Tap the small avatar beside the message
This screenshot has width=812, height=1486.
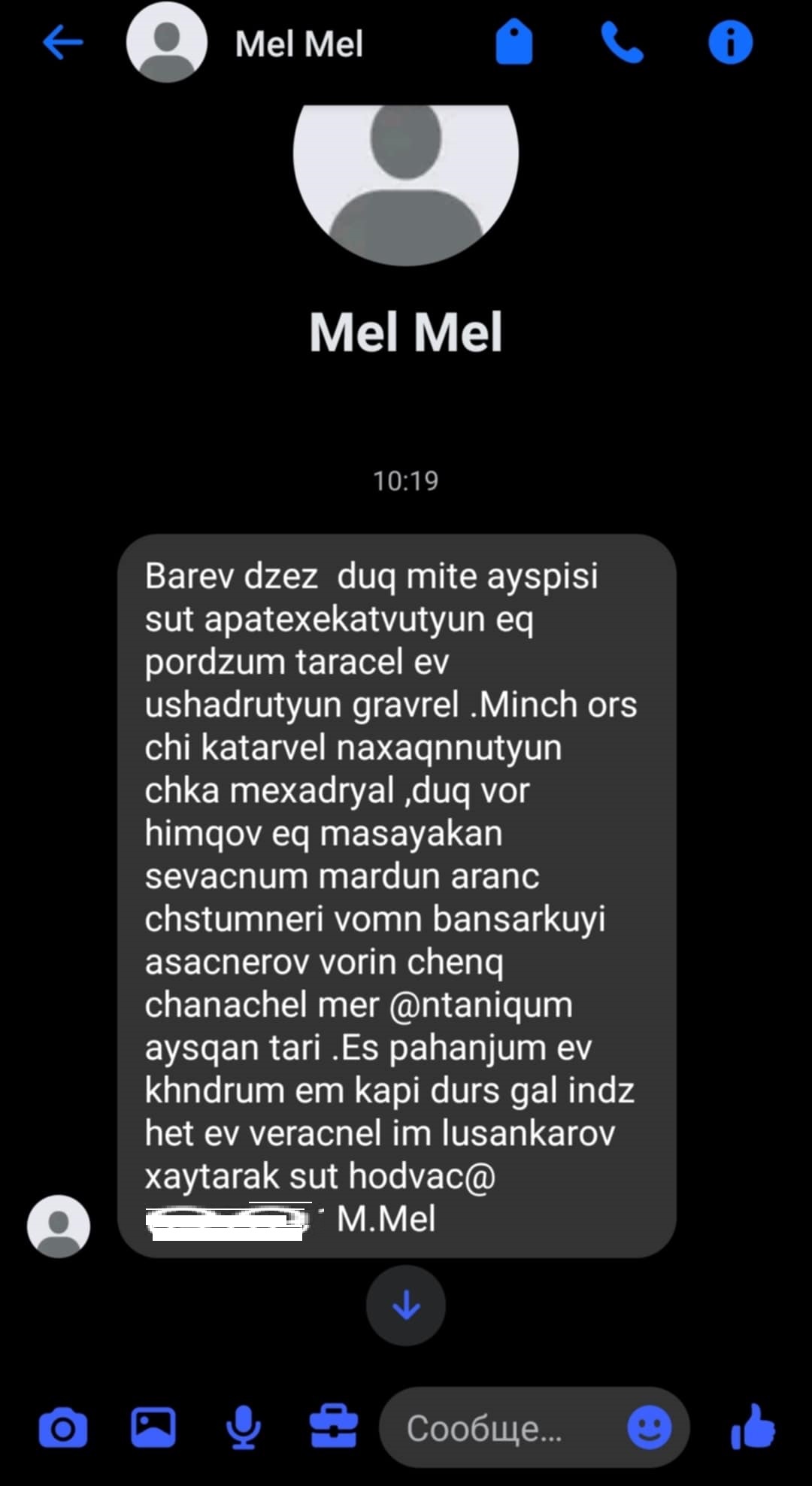click(x=59, y=1226)
